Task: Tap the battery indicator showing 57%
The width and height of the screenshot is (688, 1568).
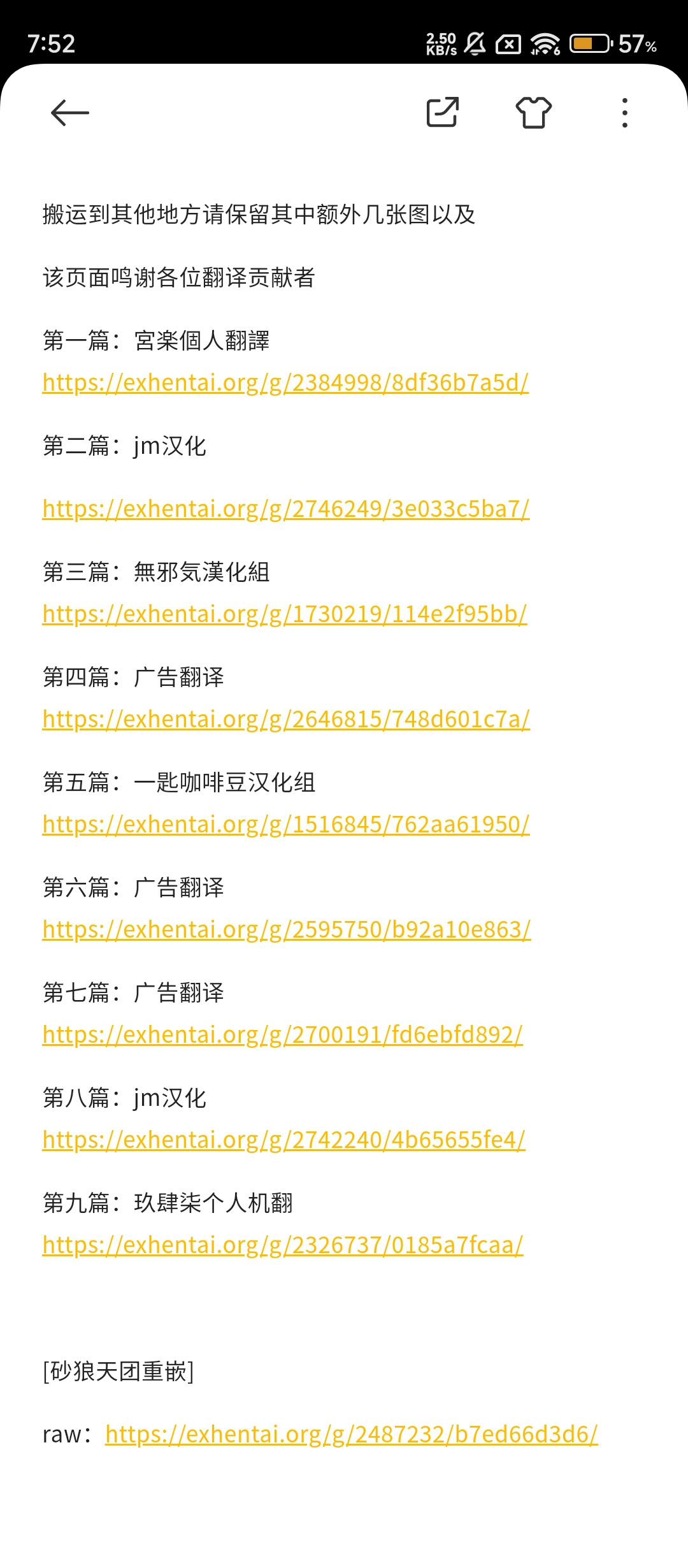Action: coord(589,42)
